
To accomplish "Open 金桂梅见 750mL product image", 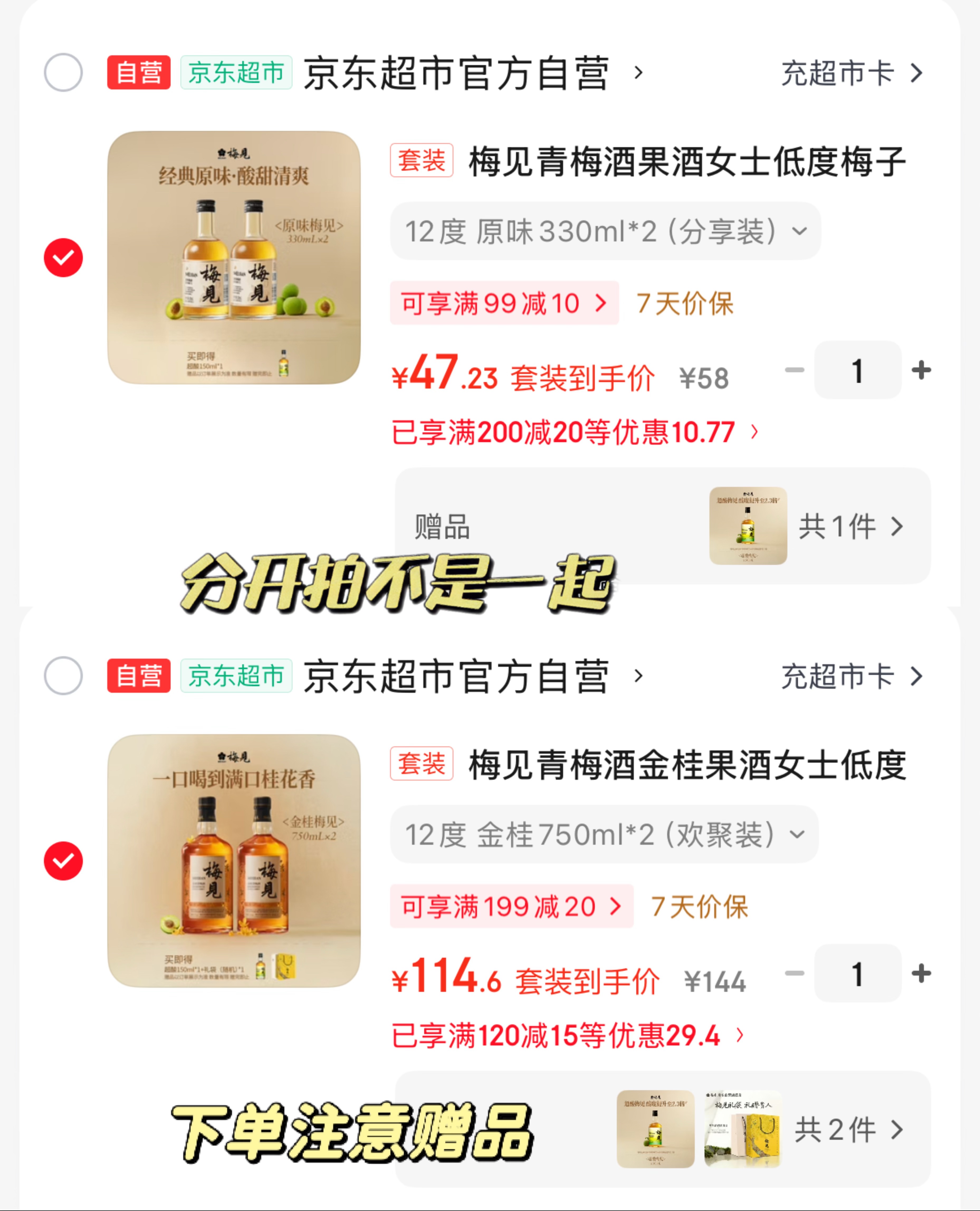I will (x=234, y=861).
